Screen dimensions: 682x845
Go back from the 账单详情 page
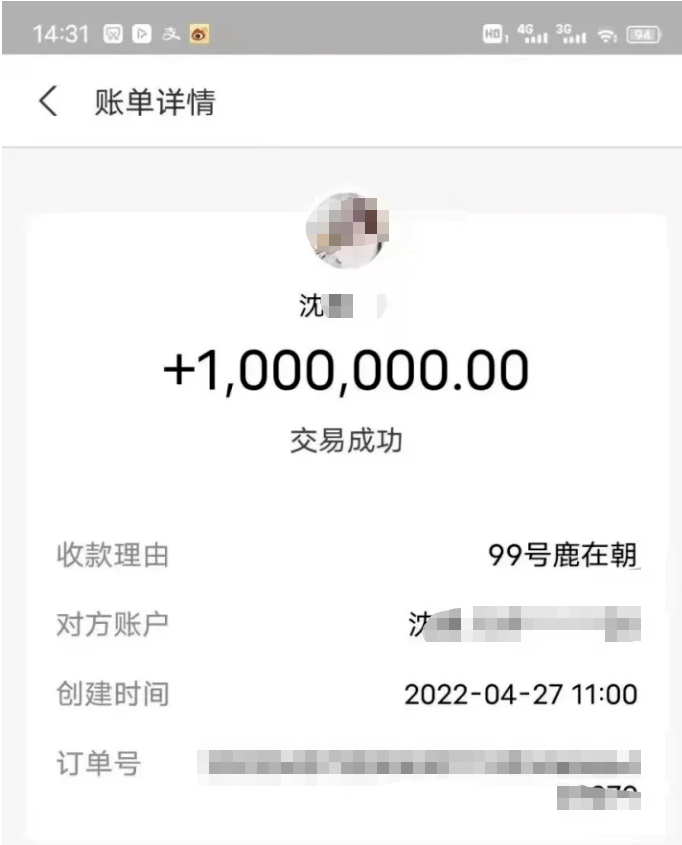[48, 102]
